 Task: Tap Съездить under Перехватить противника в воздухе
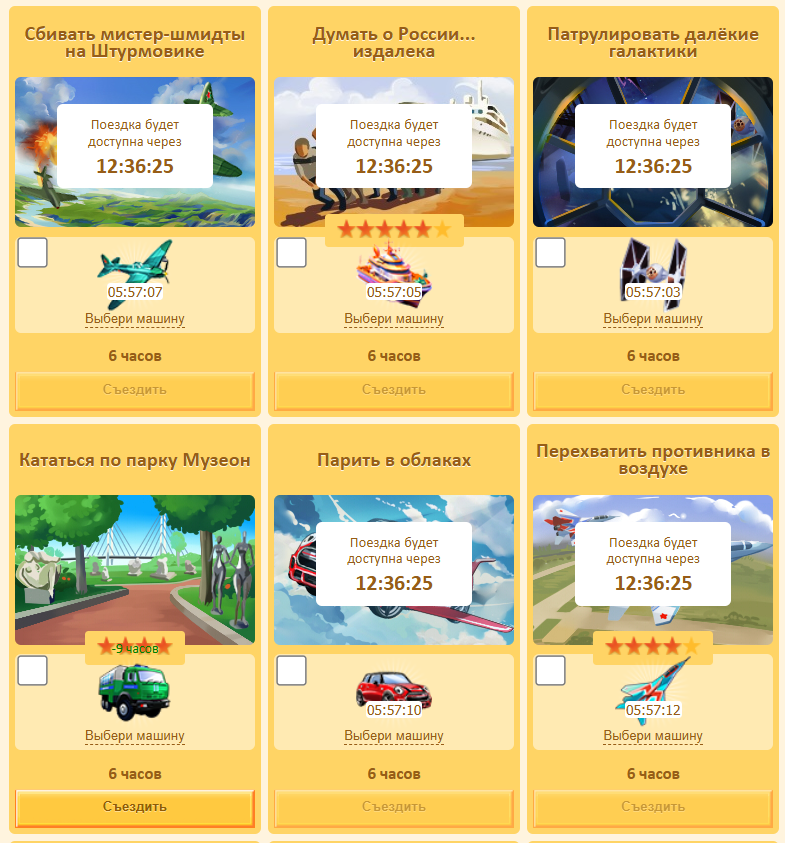pyautogui.click(x=653, y=807)
